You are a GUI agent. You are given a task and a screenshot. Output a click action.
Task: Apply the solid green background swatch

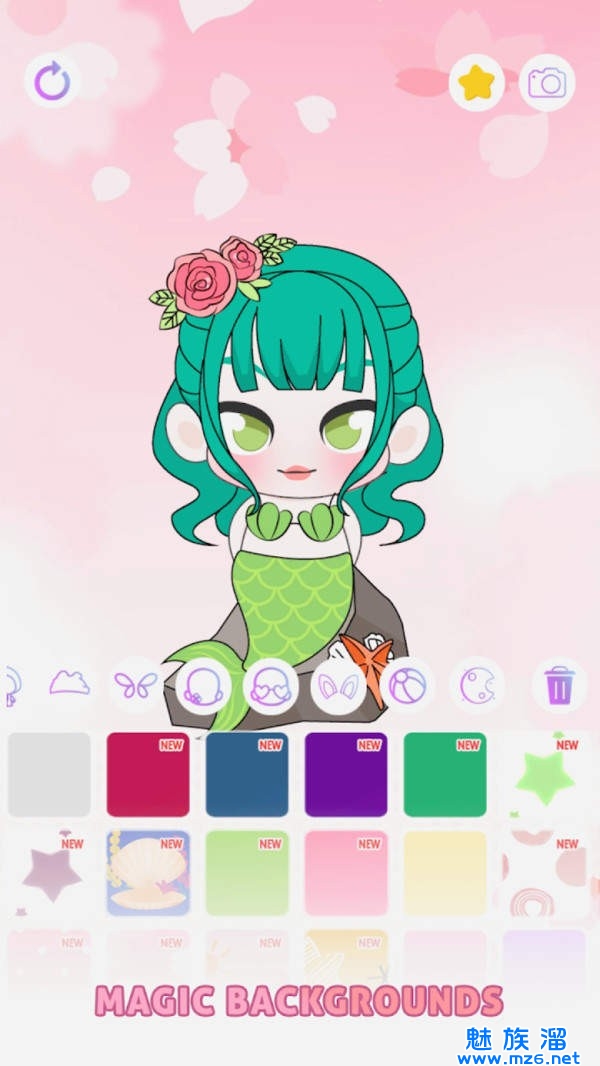445,774
